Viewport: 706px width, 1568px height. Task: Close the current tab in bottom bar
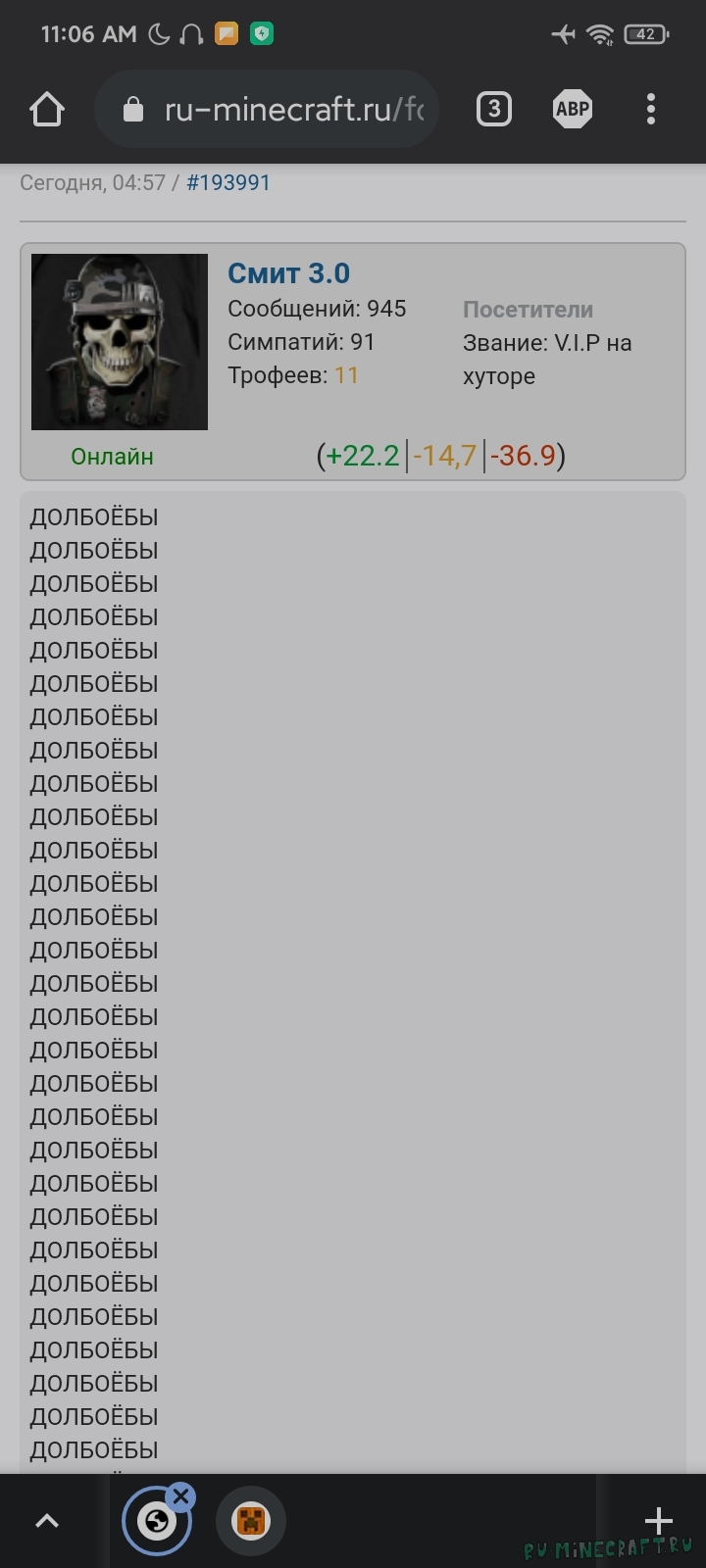tap(180, 1496)
